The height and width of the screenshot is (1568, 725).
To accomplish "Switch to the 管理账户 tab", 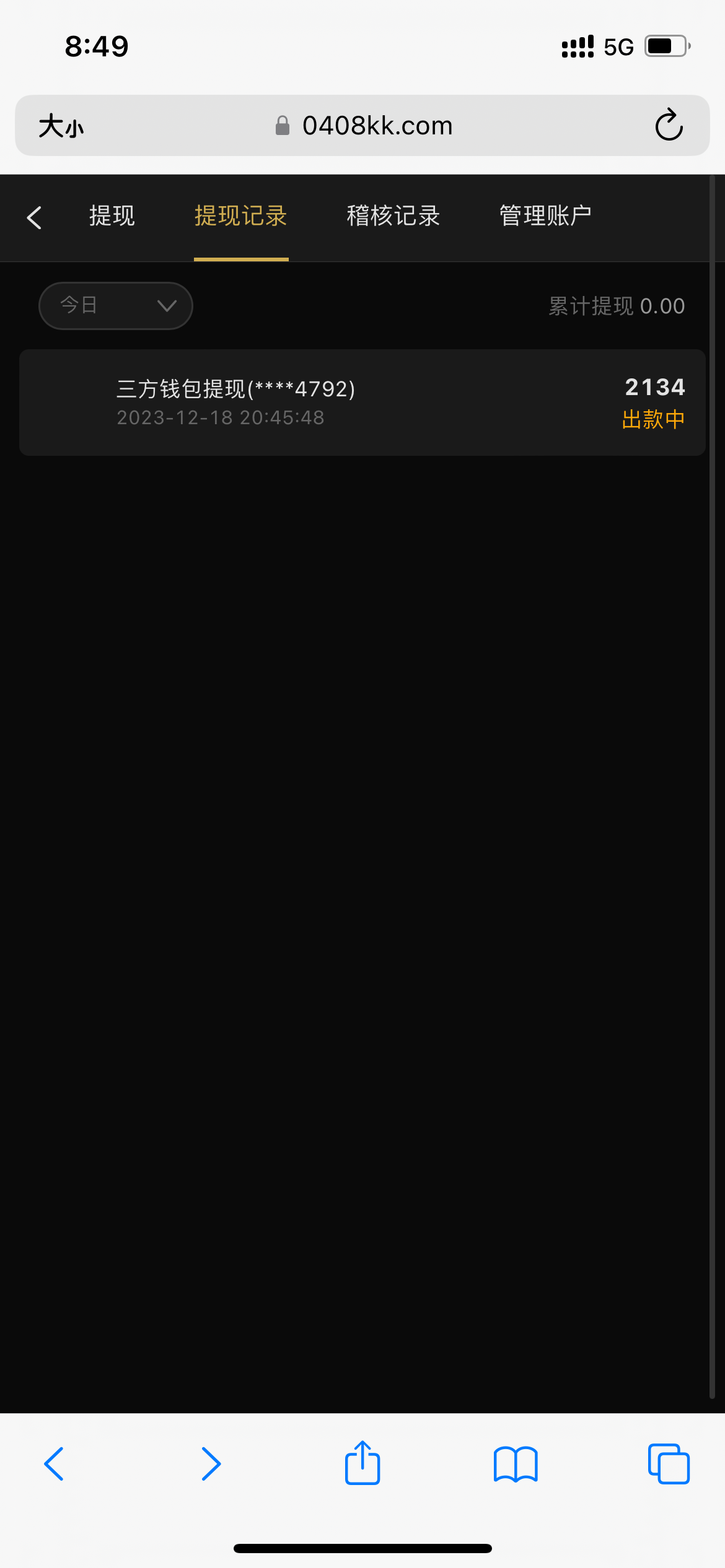I will (x=545, y=216).
